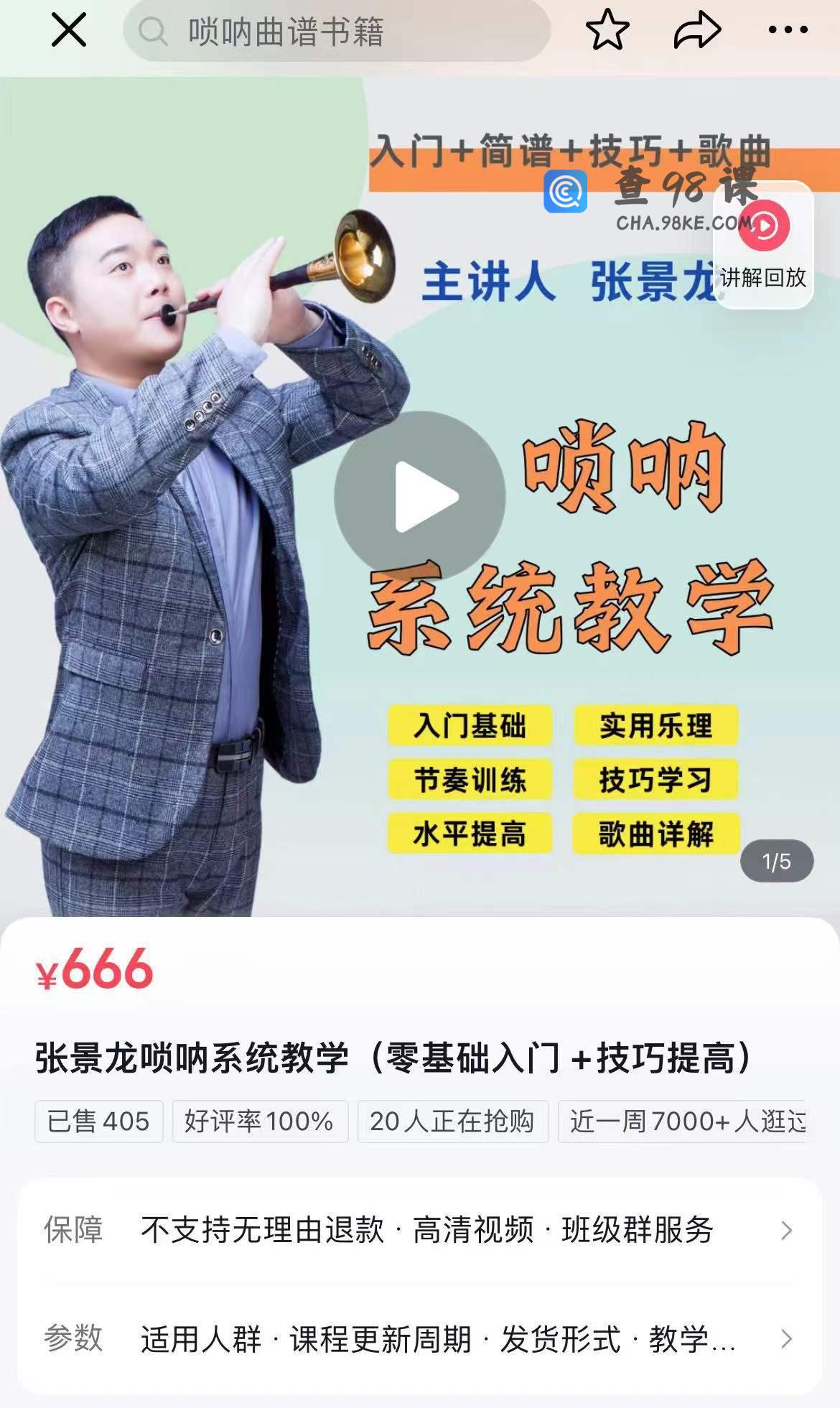Open the search box showing 唢呐曲谱书籍
Viewport: 840px width, 1408px height.
pos(337,31)
